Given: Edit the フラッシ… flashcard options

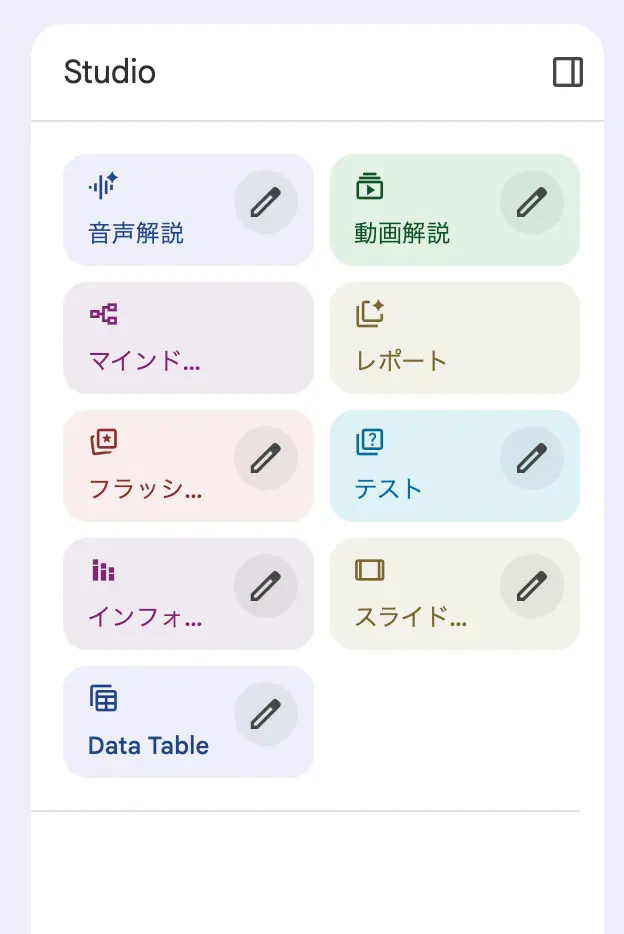Looking at the screenshot, I should click(x=266, y=458).
